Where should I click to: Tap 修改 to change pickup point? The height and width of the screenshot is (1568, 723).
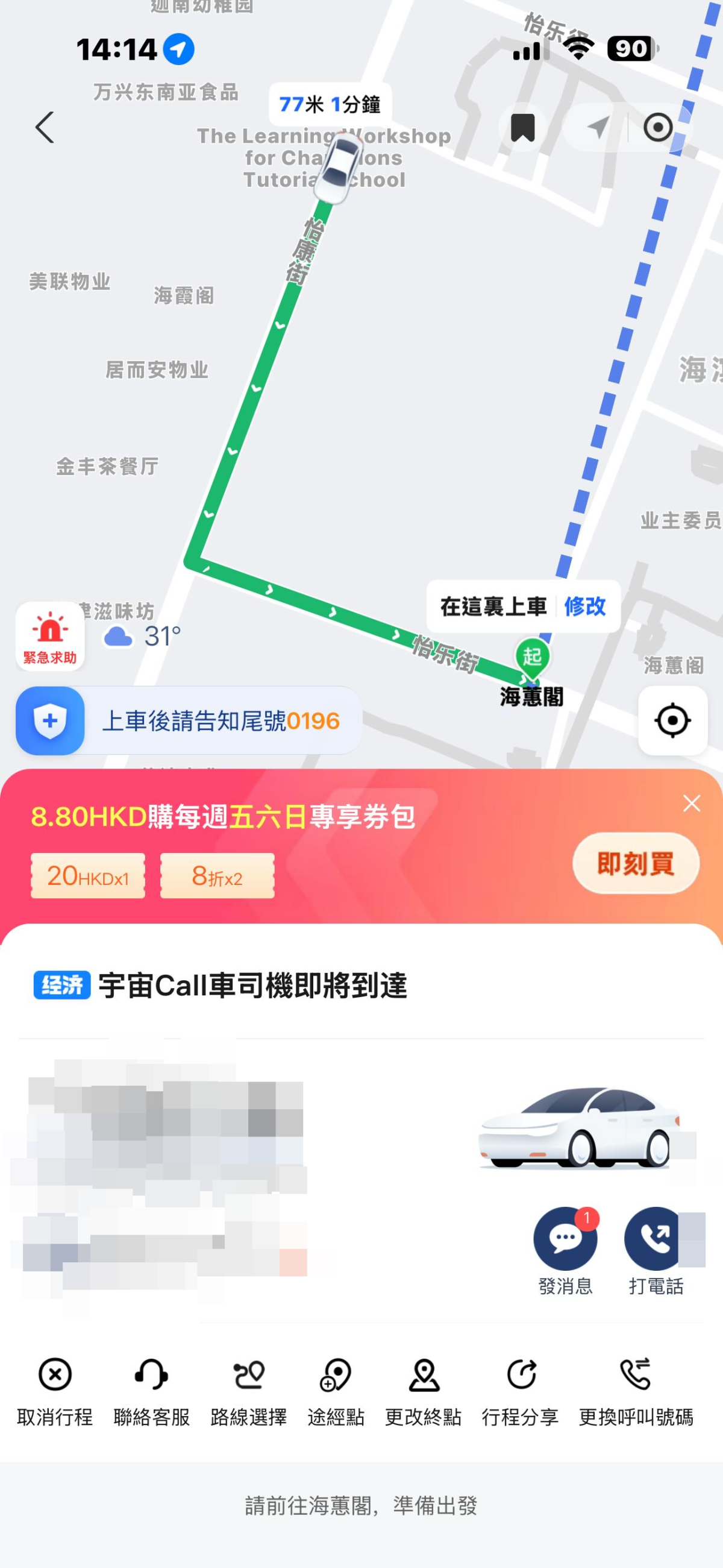point(585,606)
